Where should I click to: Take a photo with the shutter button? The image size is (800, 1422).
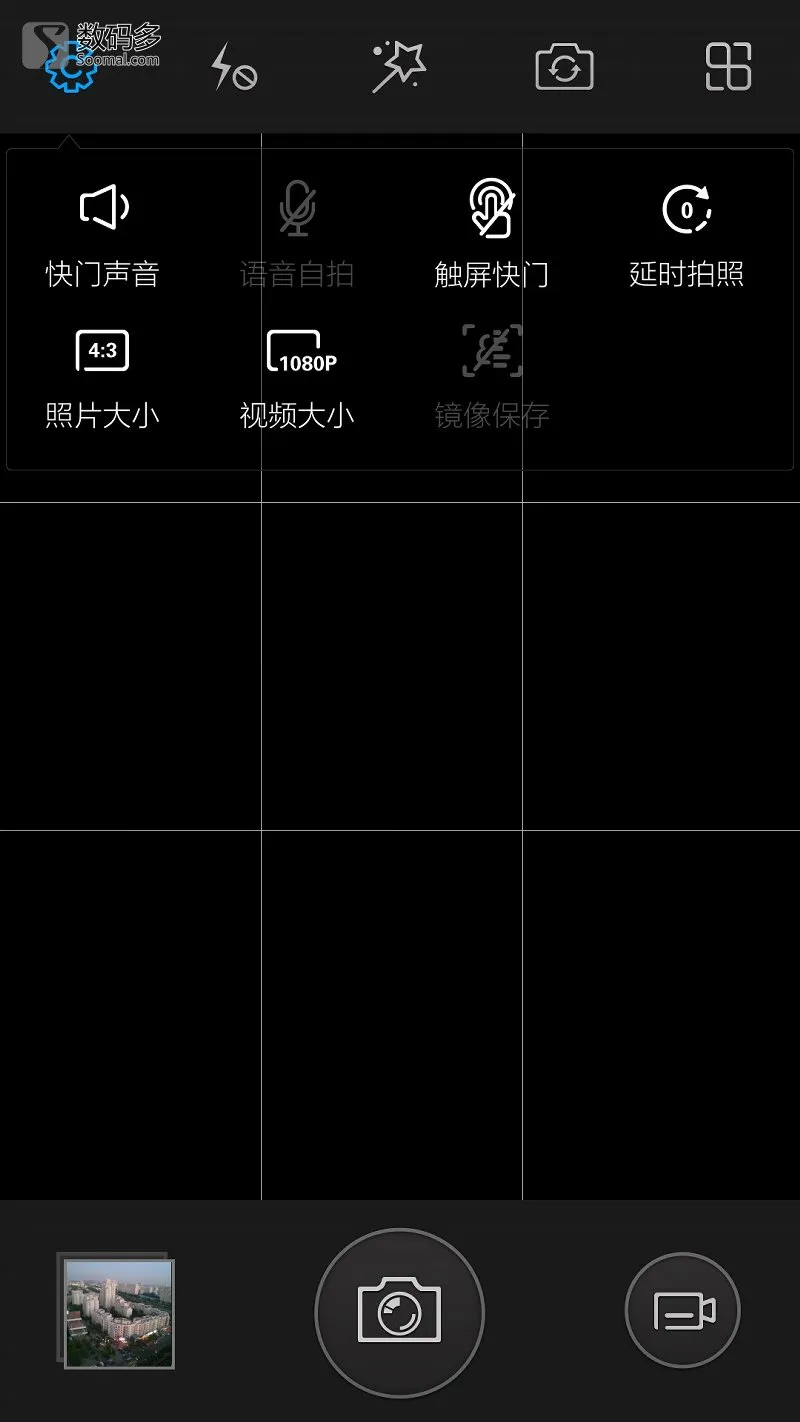399,1313
